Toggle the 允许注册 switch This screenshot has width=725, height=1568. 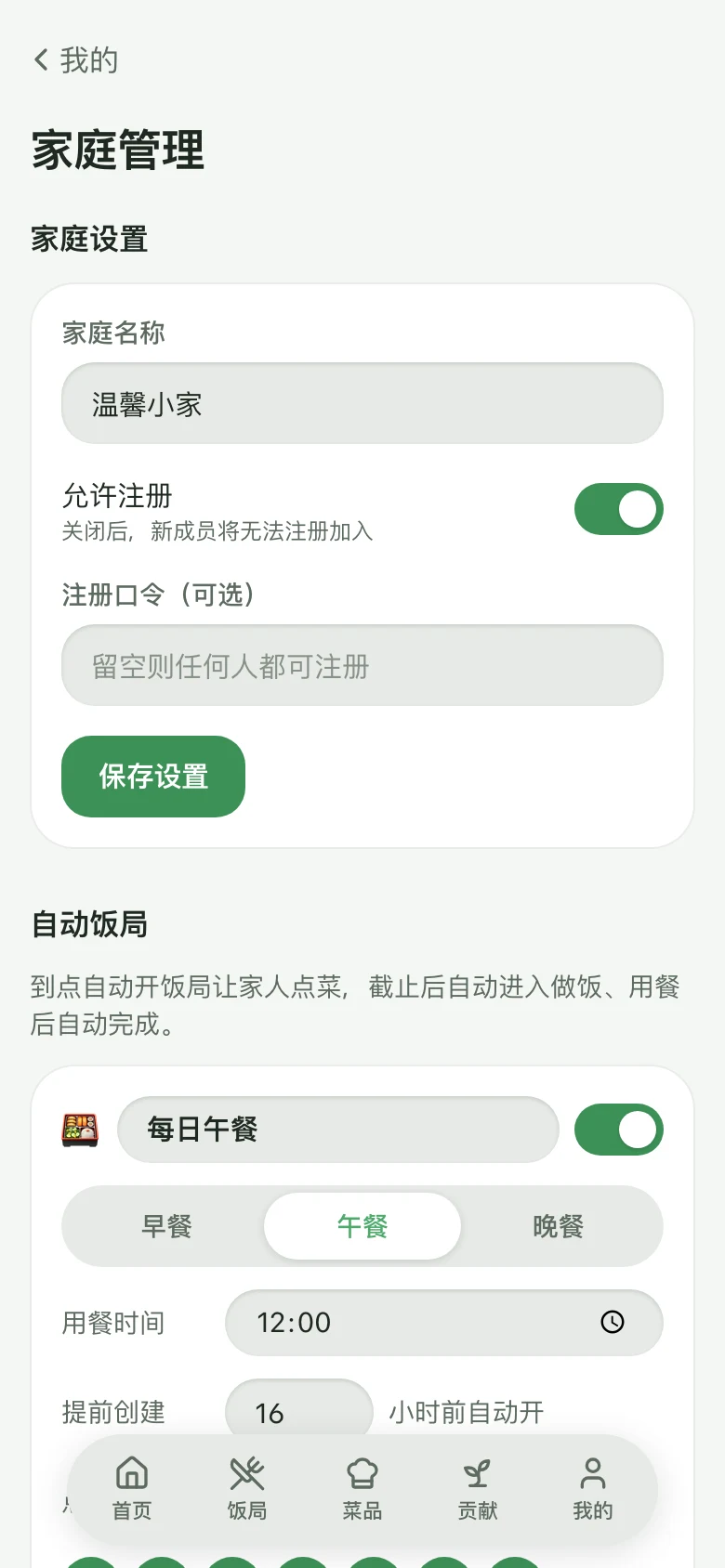[618, 509]
